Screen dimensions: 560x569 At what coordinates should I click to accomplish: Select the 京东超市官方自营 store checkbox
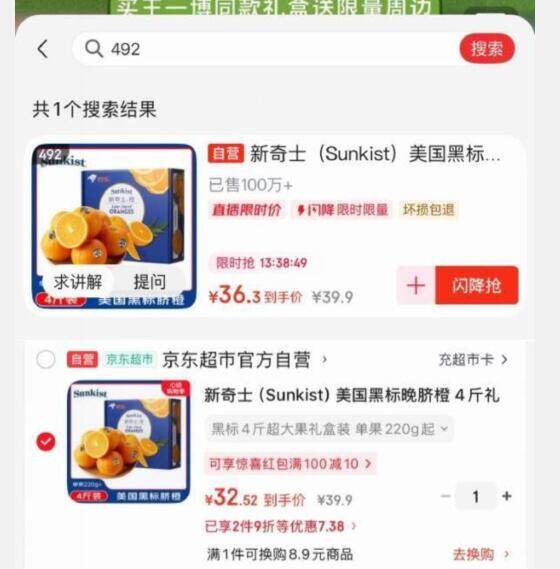pos(46,360)
